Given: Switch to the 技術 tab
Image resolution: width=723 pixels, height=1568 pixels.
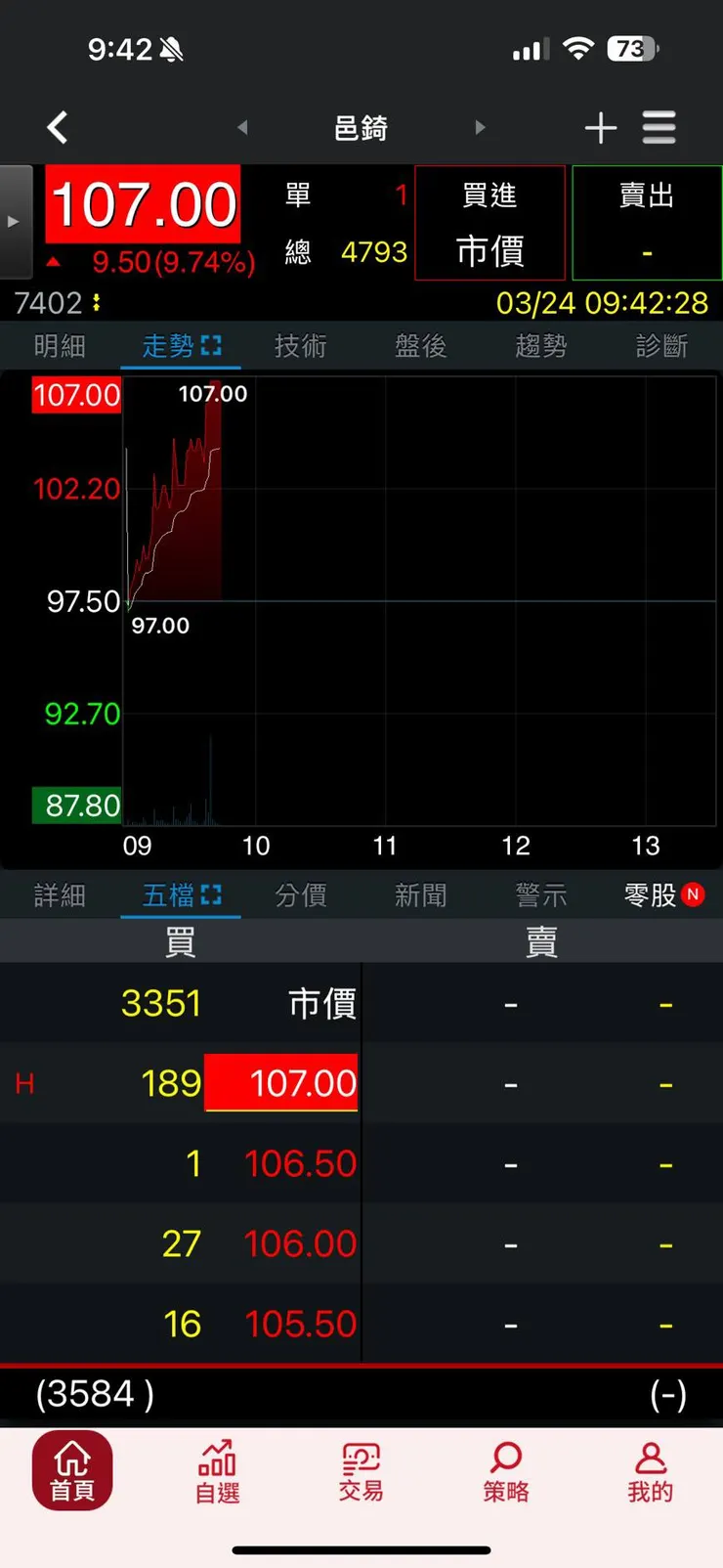Looking at the screenshot, I should (x=300, y=345).
